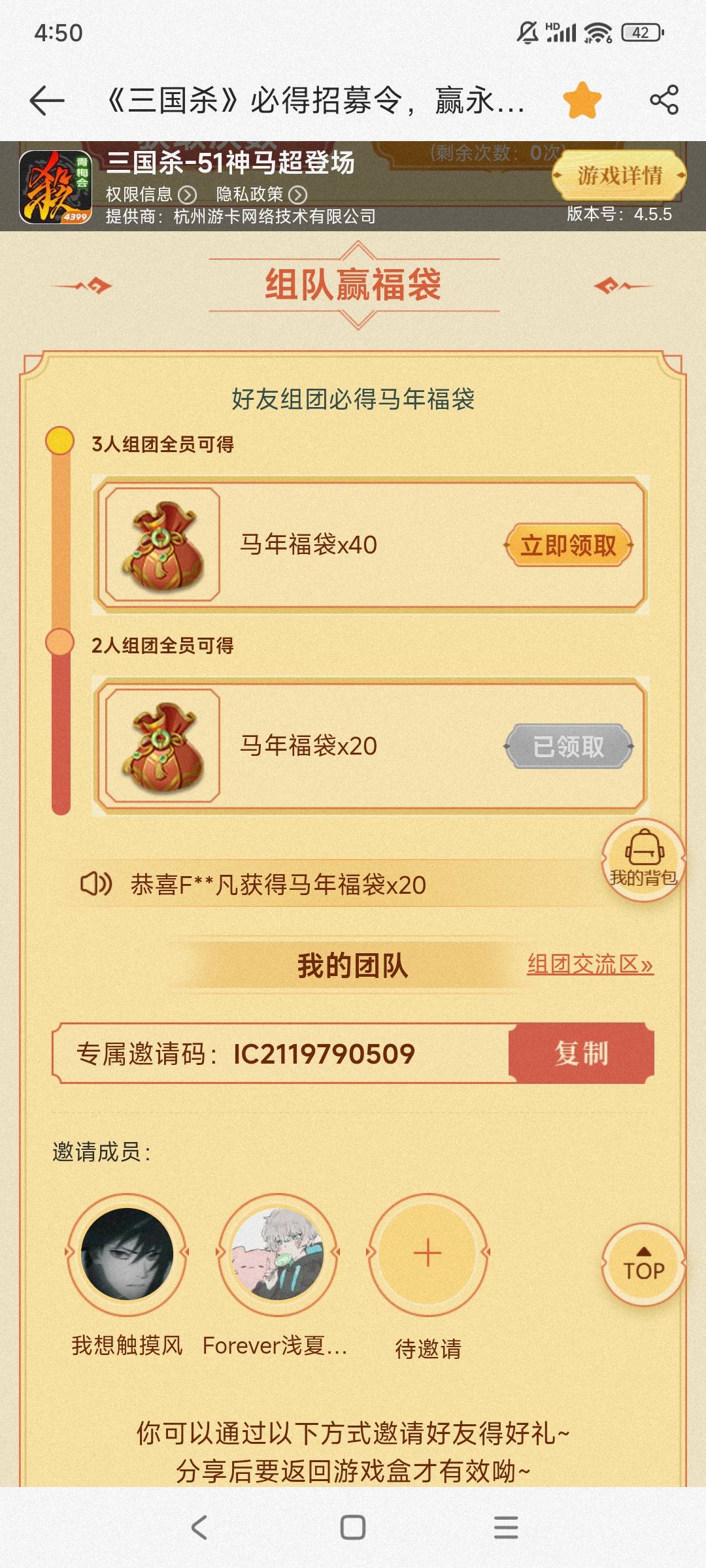View member Forever浅夏's avatar
The width and height of the screenshot is (706, 1568).
pyautogui.click(x=277, y=1254)
